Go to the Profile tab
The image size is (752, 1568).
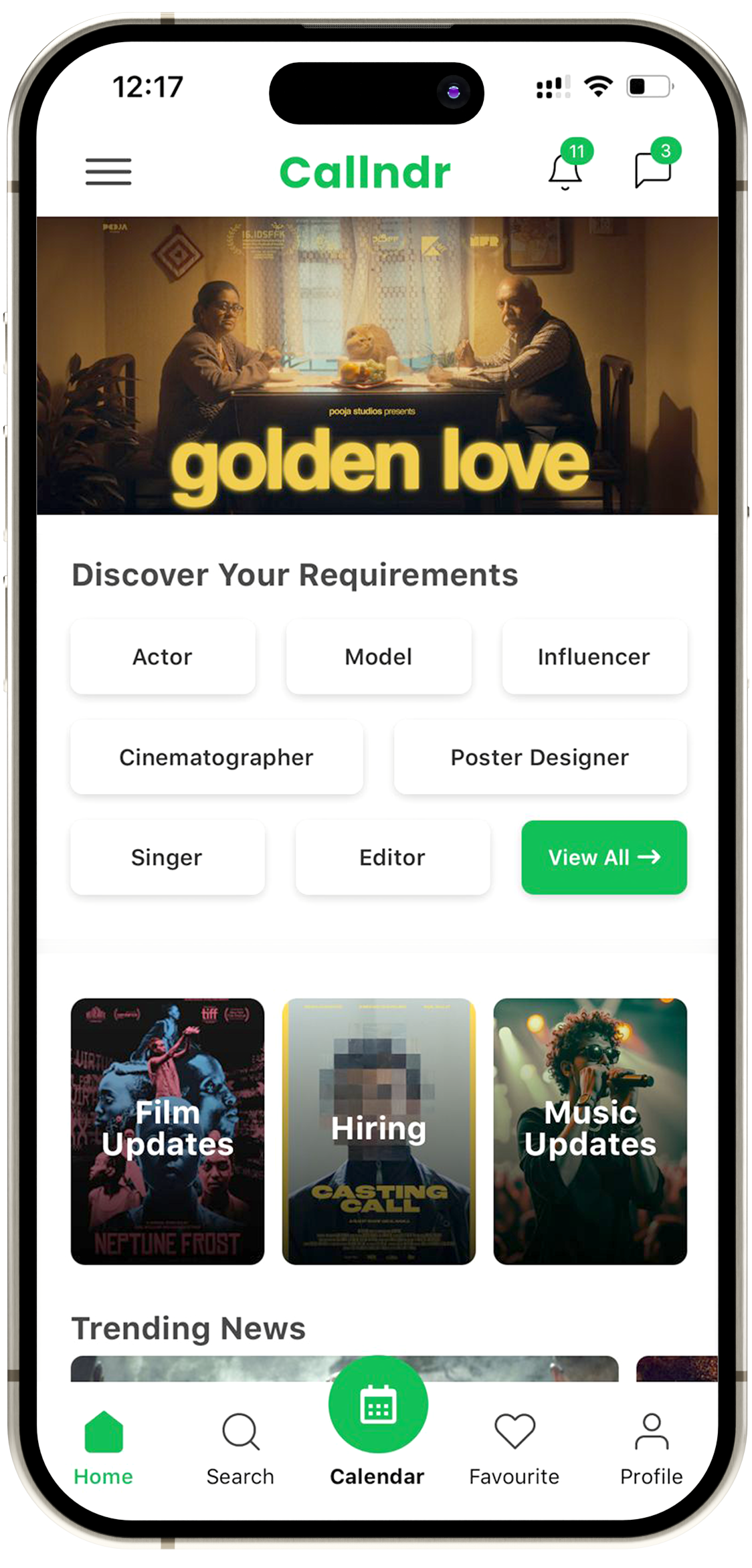pos(651,1448)
